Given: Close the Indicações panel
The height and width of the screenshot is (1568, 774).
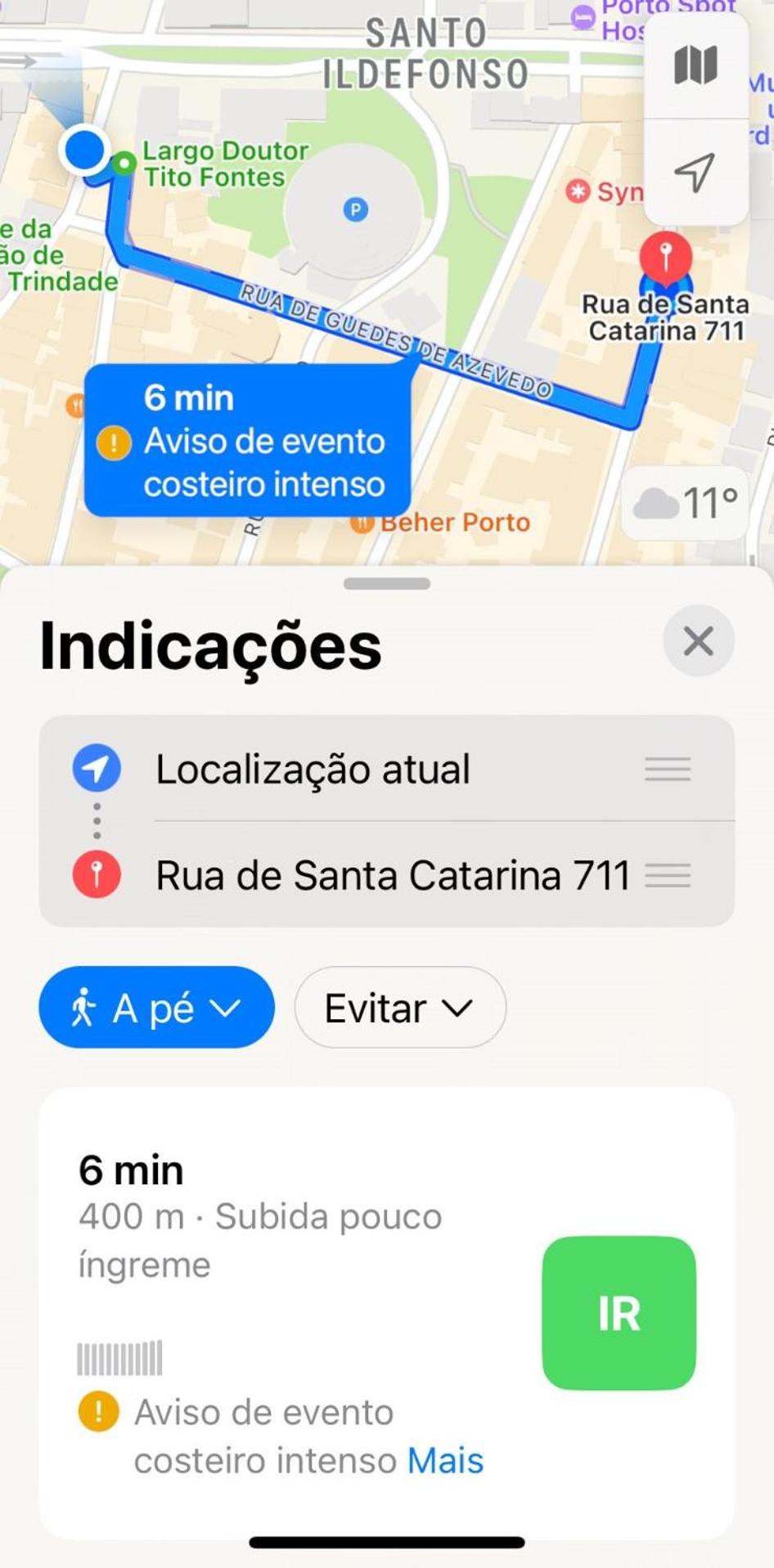Looking at the screenshot, I should point(698,641).
